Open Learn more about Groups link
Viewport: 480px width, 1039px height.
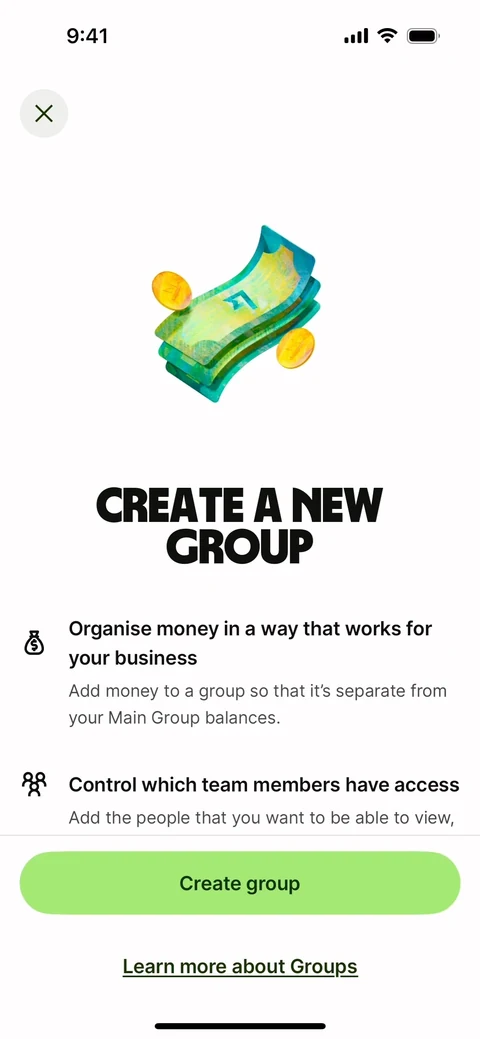(240, 967)
